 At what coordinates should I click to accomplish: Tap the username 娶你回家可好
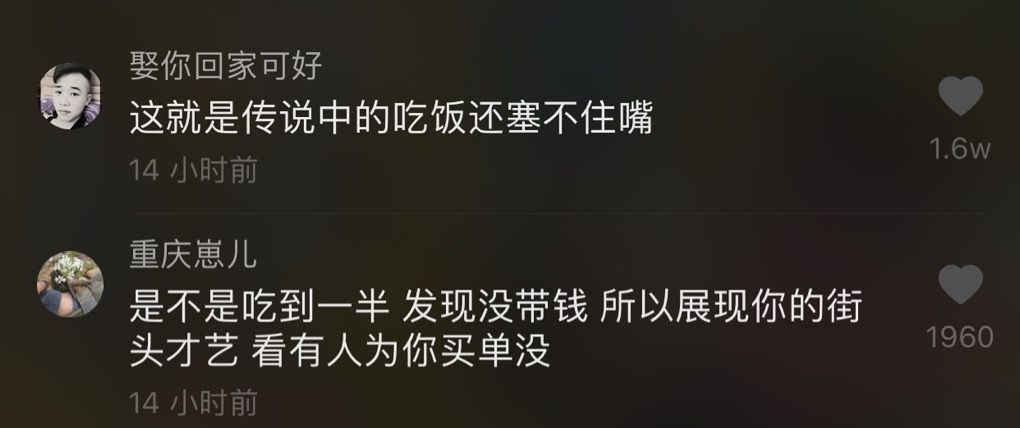pyautogui.click(x=225, y=67)
